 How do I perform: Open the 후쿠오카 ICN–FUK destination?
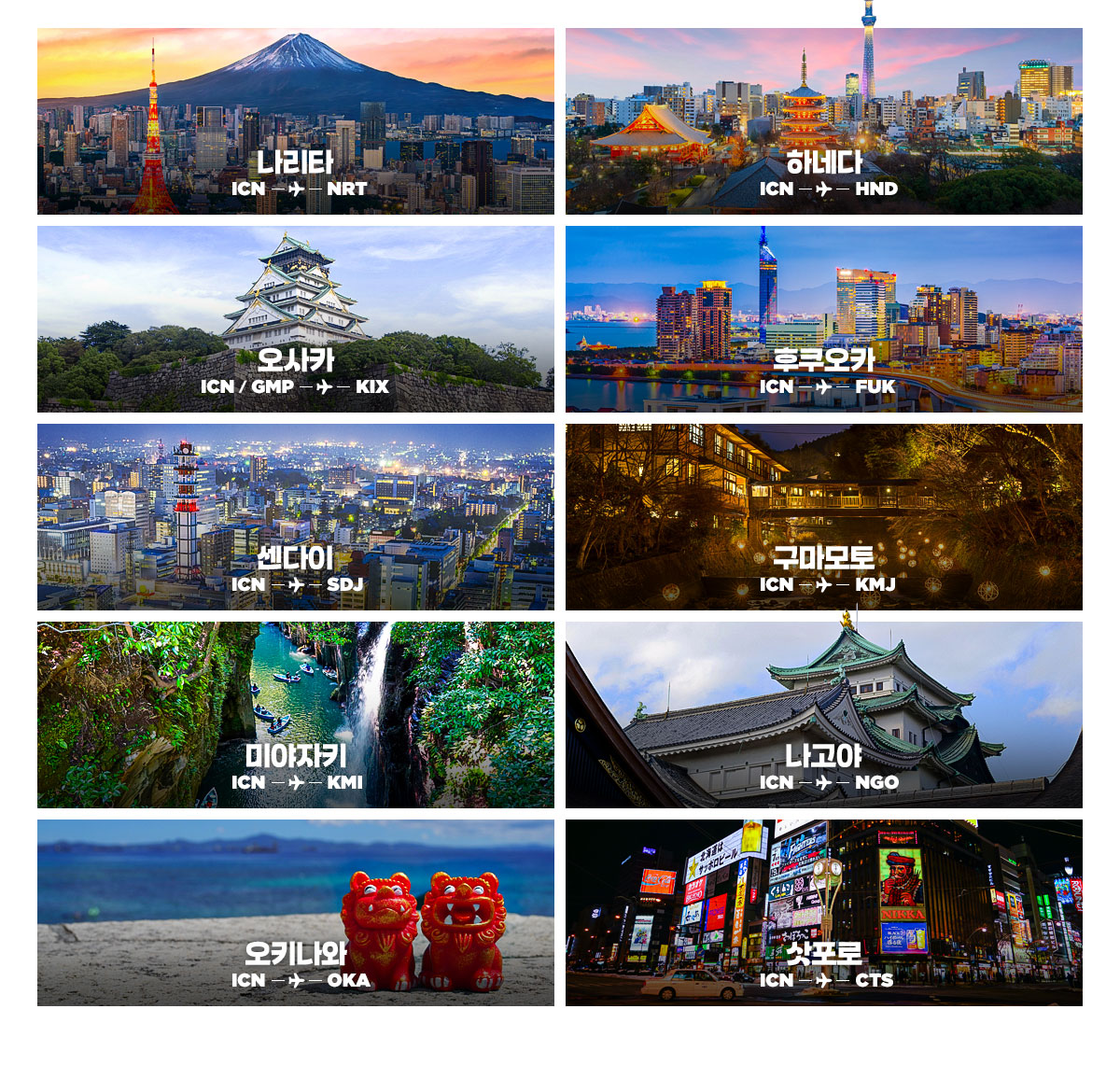pyautogui.click(x=823, y=319)
